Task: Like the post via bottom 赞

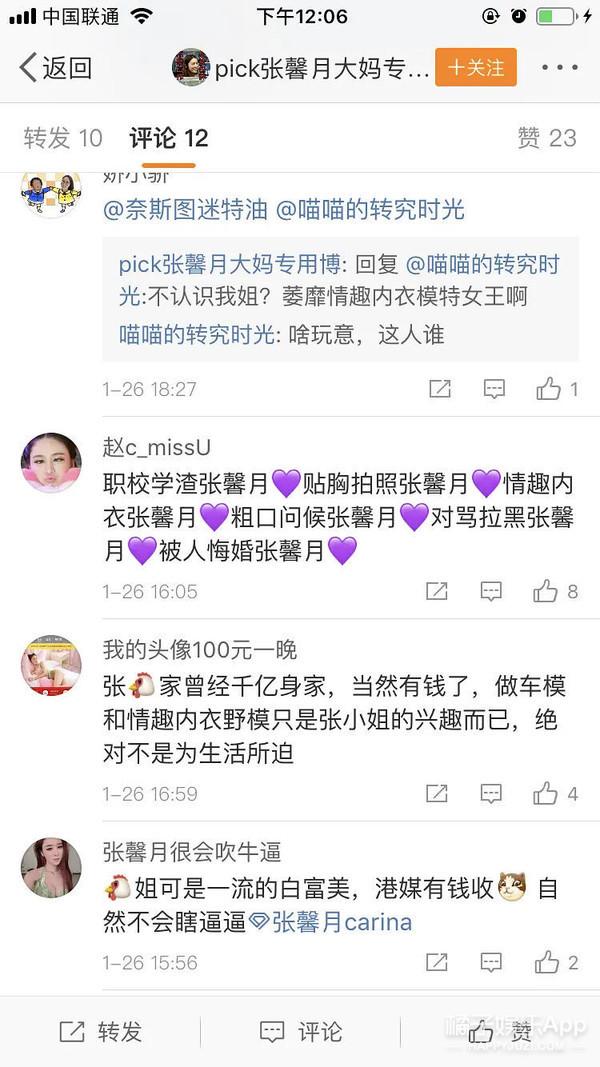Action: [500, 1032]
